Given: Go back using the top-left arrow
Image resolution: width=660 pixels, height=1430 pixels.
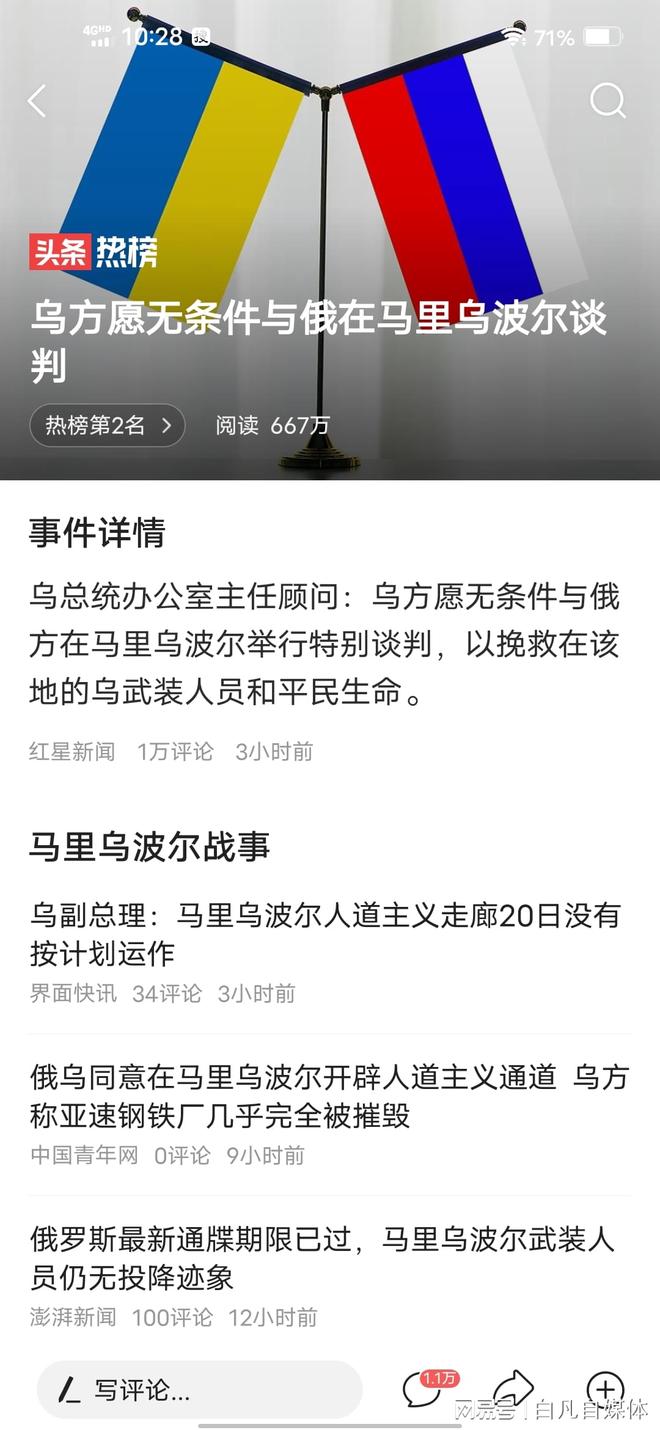Looking at the screenshot, I should pyautogui.click(x=37, y=101).
